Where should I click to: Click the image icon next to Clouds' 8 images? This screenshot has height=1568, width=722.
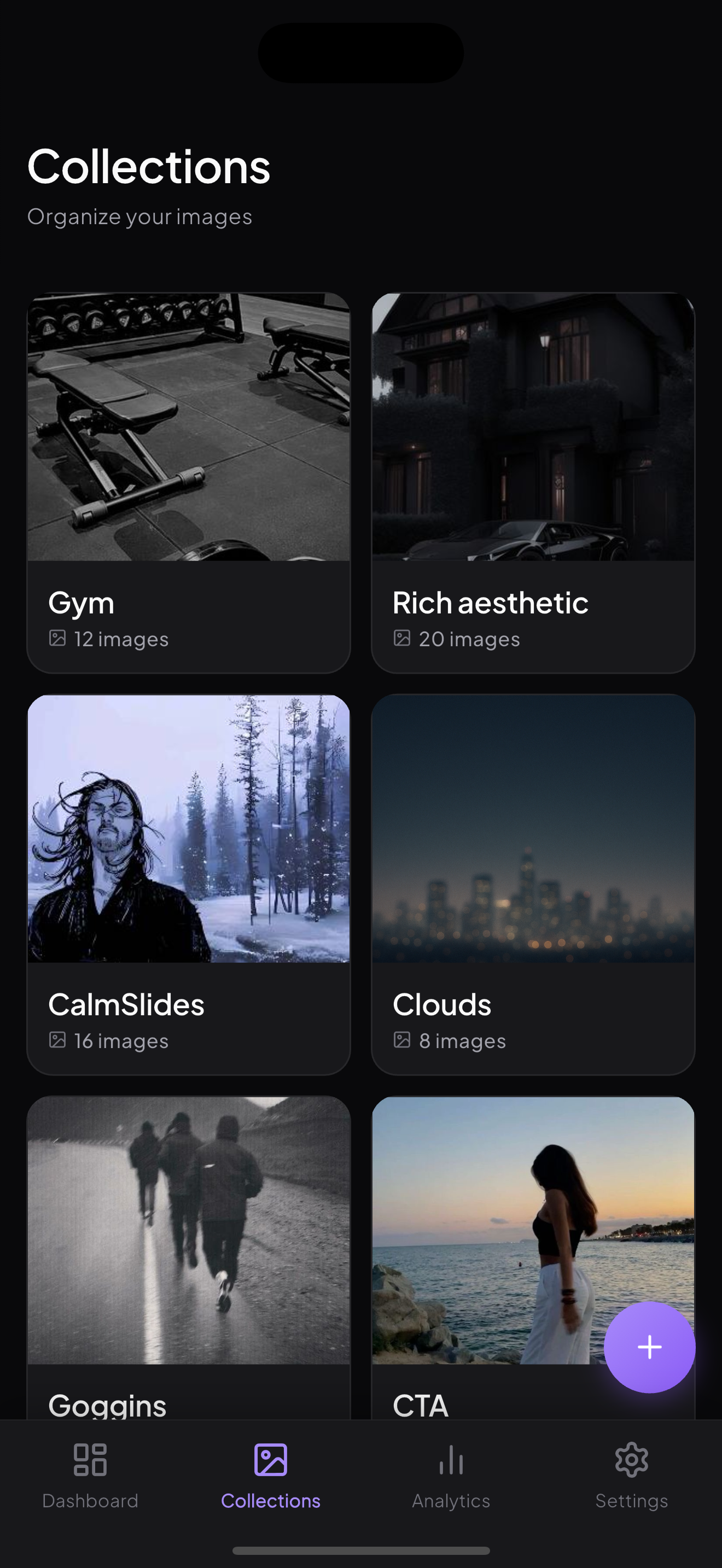tap(403, 1041)
